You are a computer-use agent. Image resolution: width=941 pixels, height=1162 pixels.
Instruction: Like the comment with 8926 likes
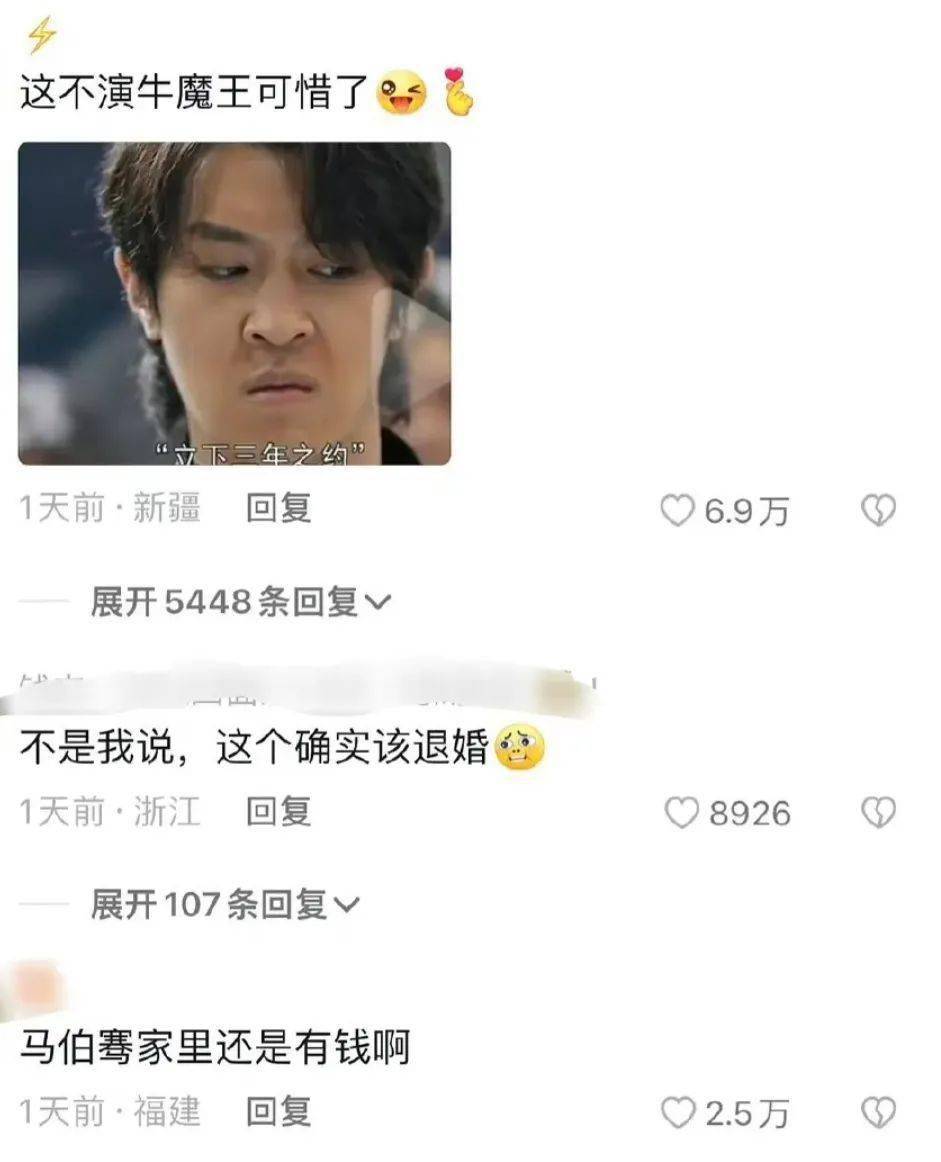tap(681, 814)
